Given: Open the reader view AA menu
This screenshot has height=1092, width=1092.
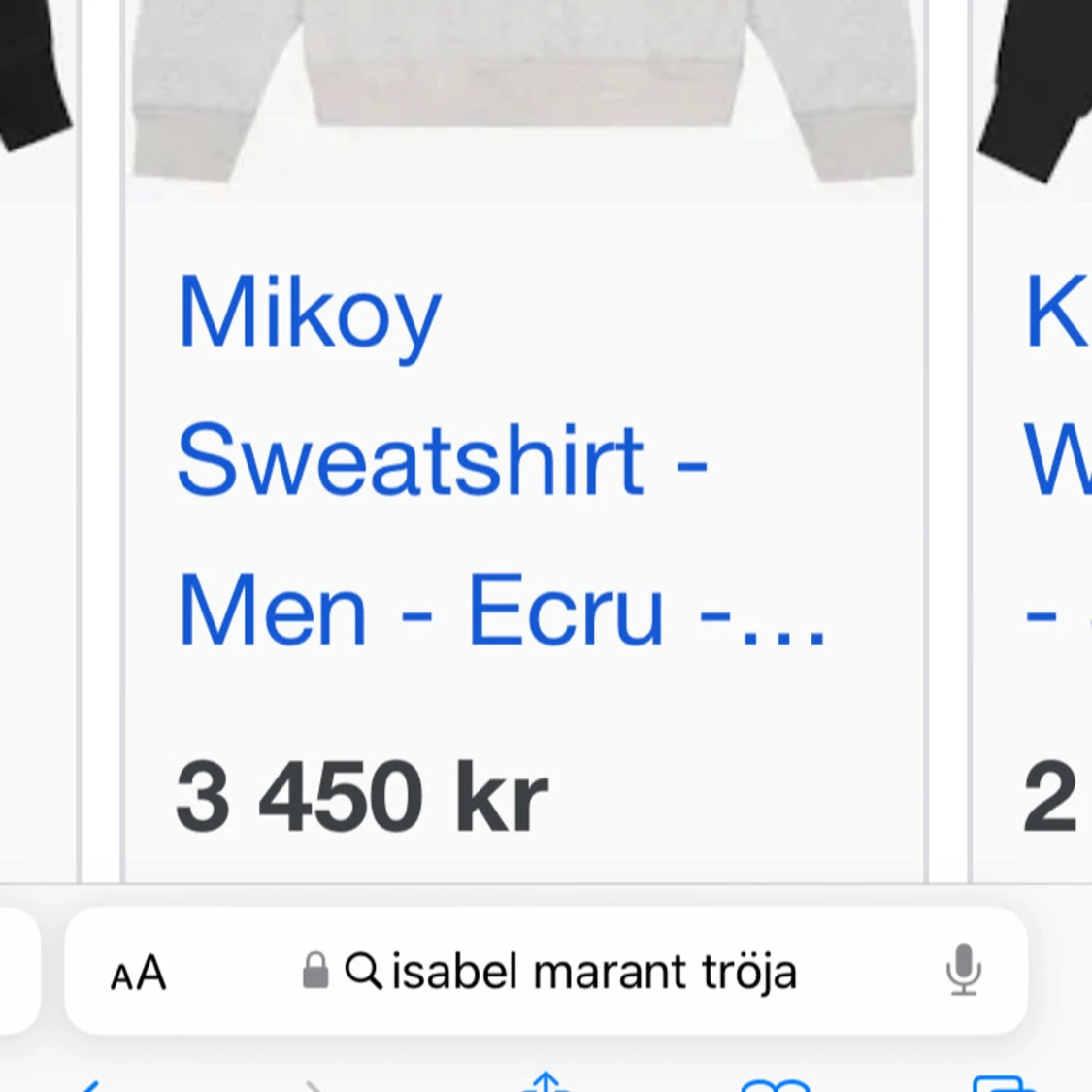Looking at the screenshot, I should [138, 974].
